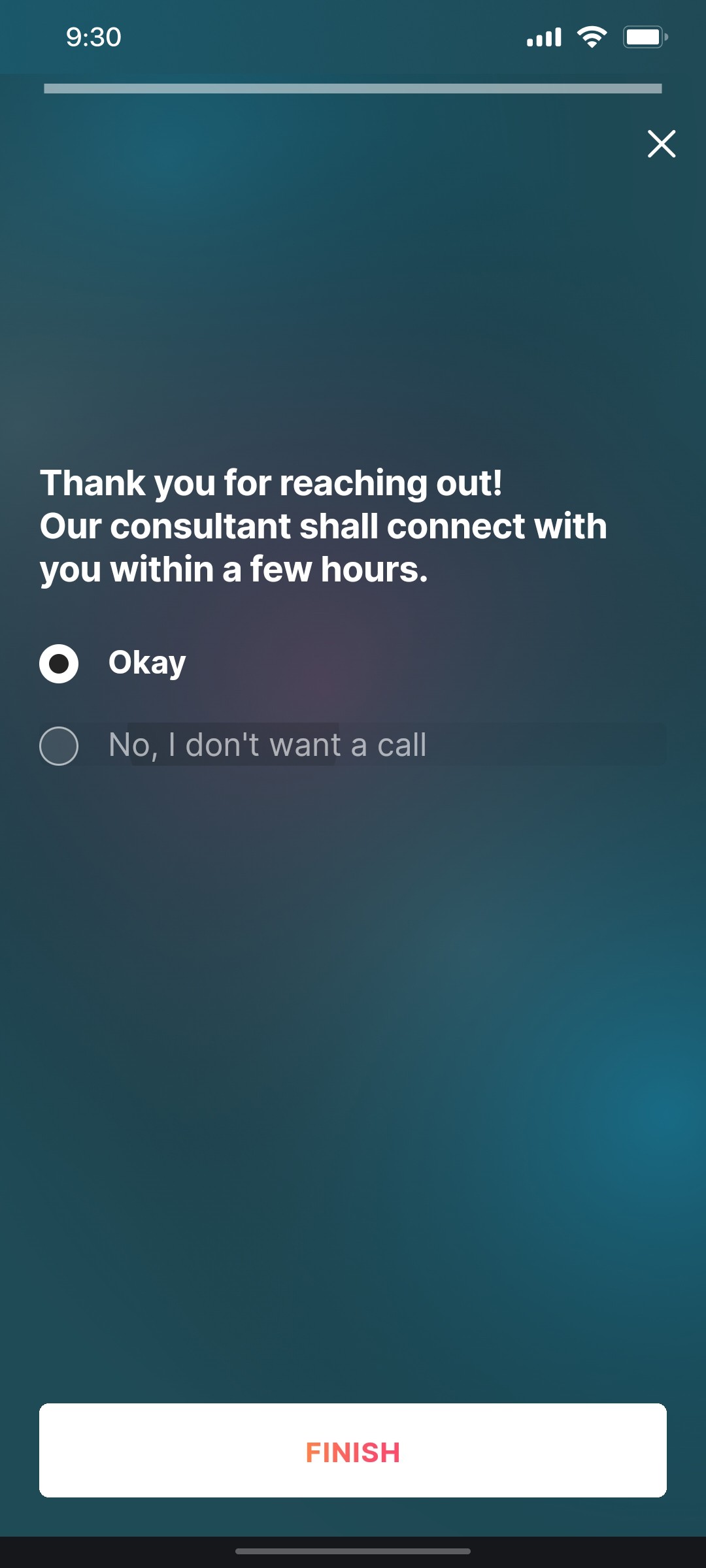Tap the status bar area

(353, 37)
